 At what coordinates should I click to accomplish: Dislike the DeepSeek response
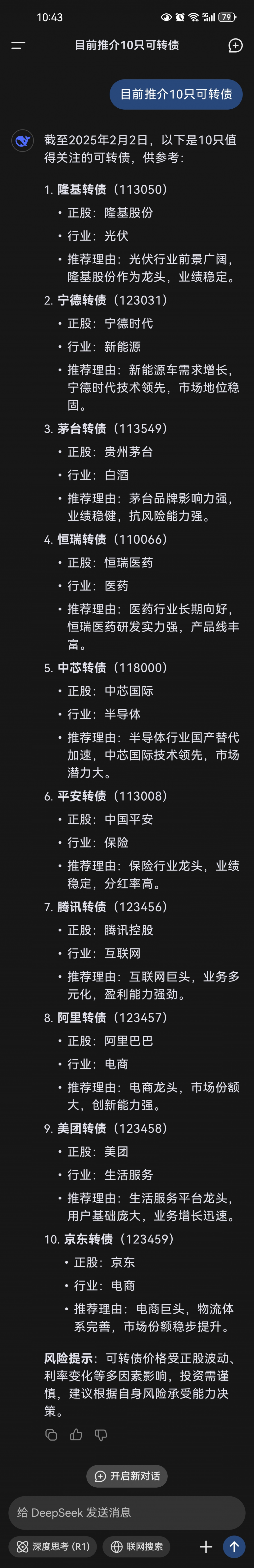(x=101, y=1435)
